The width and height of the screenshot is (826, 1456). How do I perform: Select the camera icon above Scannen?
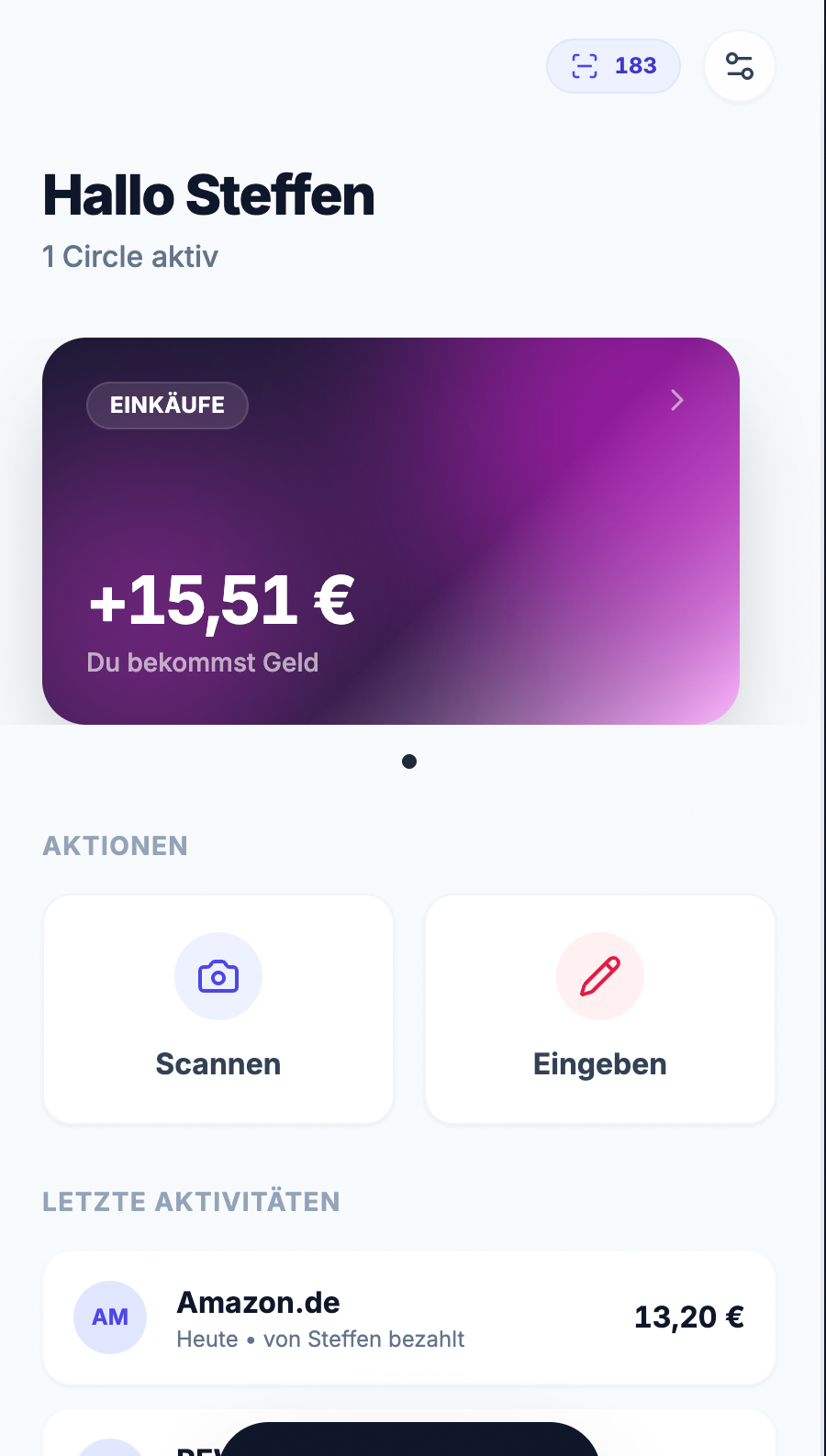pos(218,976)
